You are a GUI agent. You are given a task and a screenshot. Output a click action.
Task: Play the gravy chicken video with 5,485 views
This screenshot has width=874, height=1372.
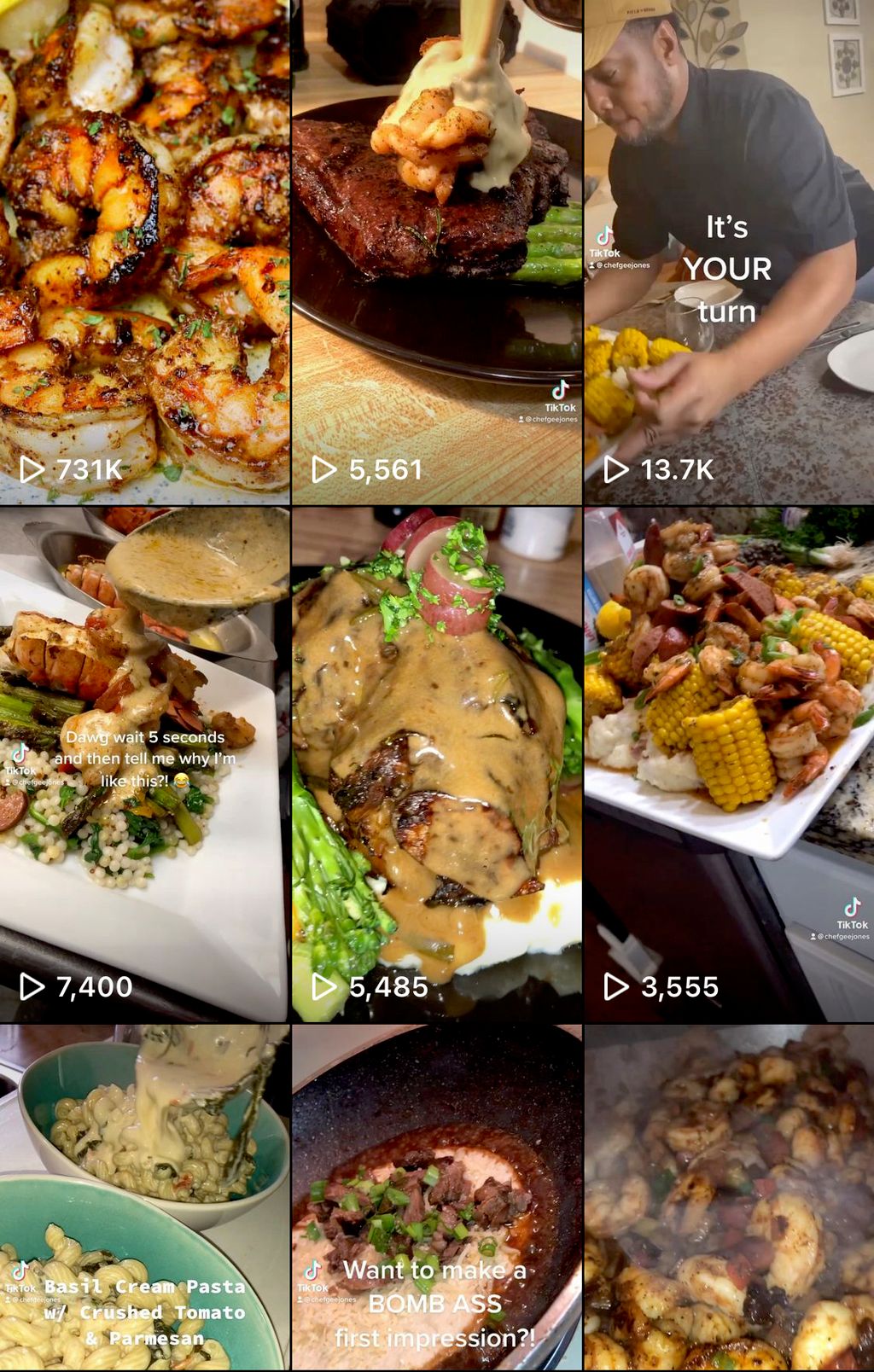click(436, 764)
